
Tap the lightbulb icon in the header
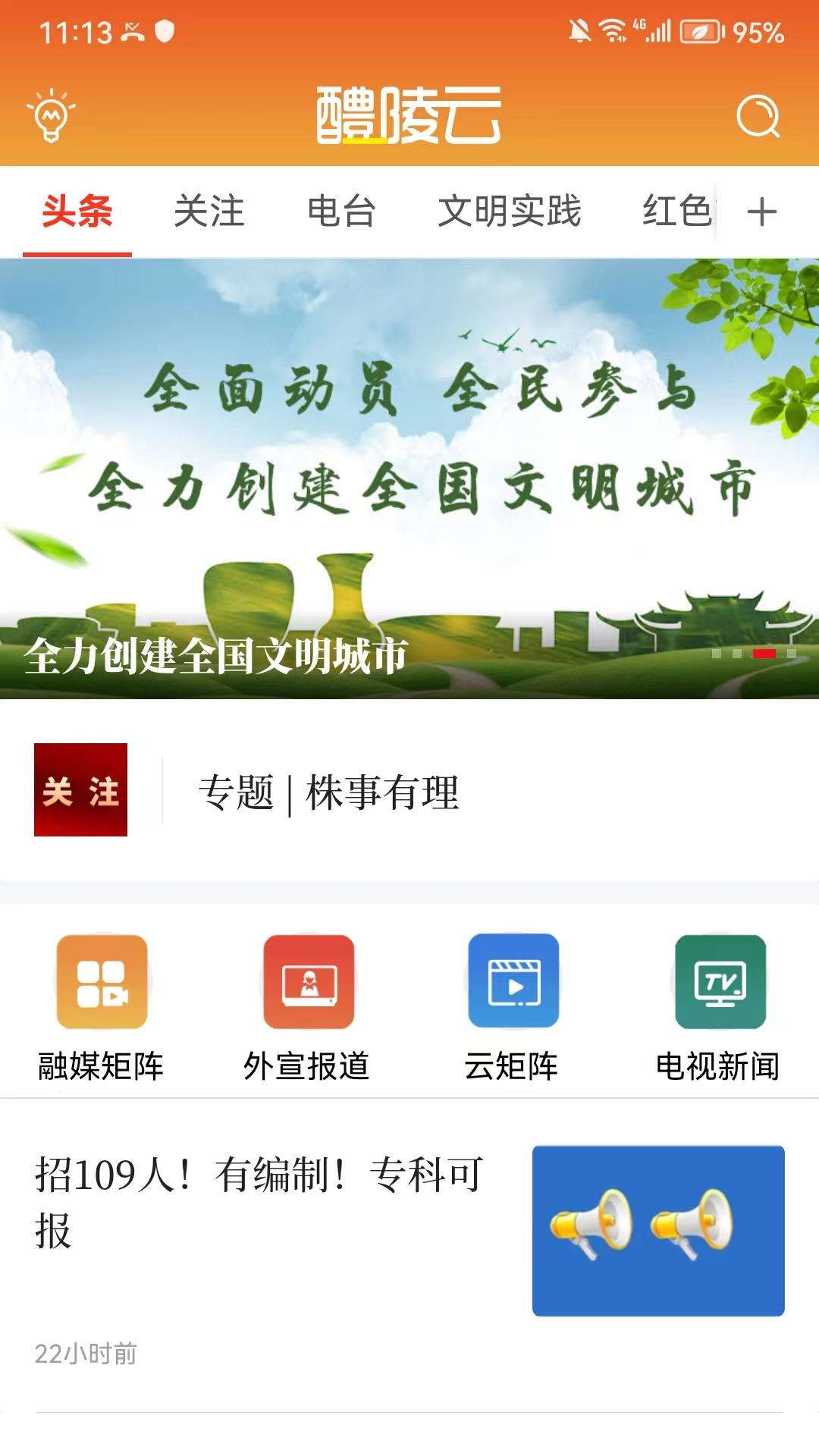pos(51,116)
